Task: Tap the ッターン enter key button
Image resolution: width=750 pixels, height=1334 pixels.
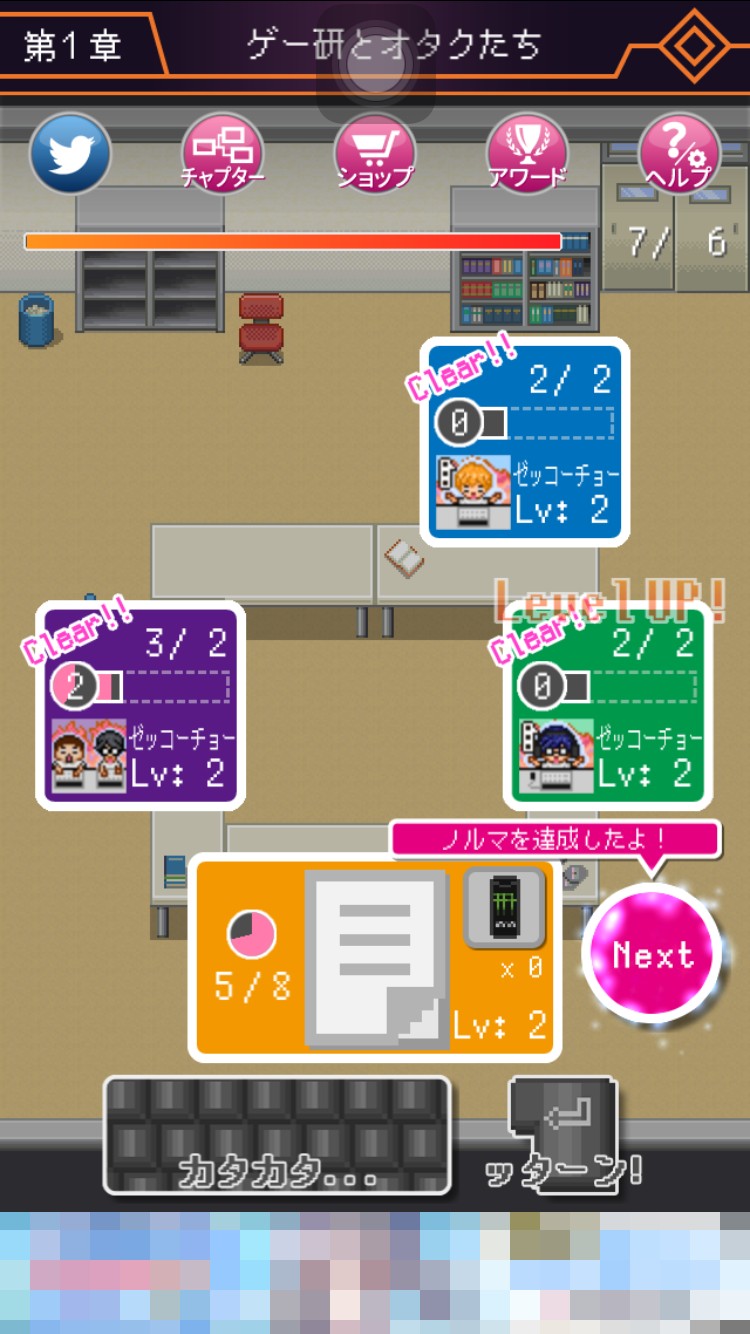Action: 565,1137
